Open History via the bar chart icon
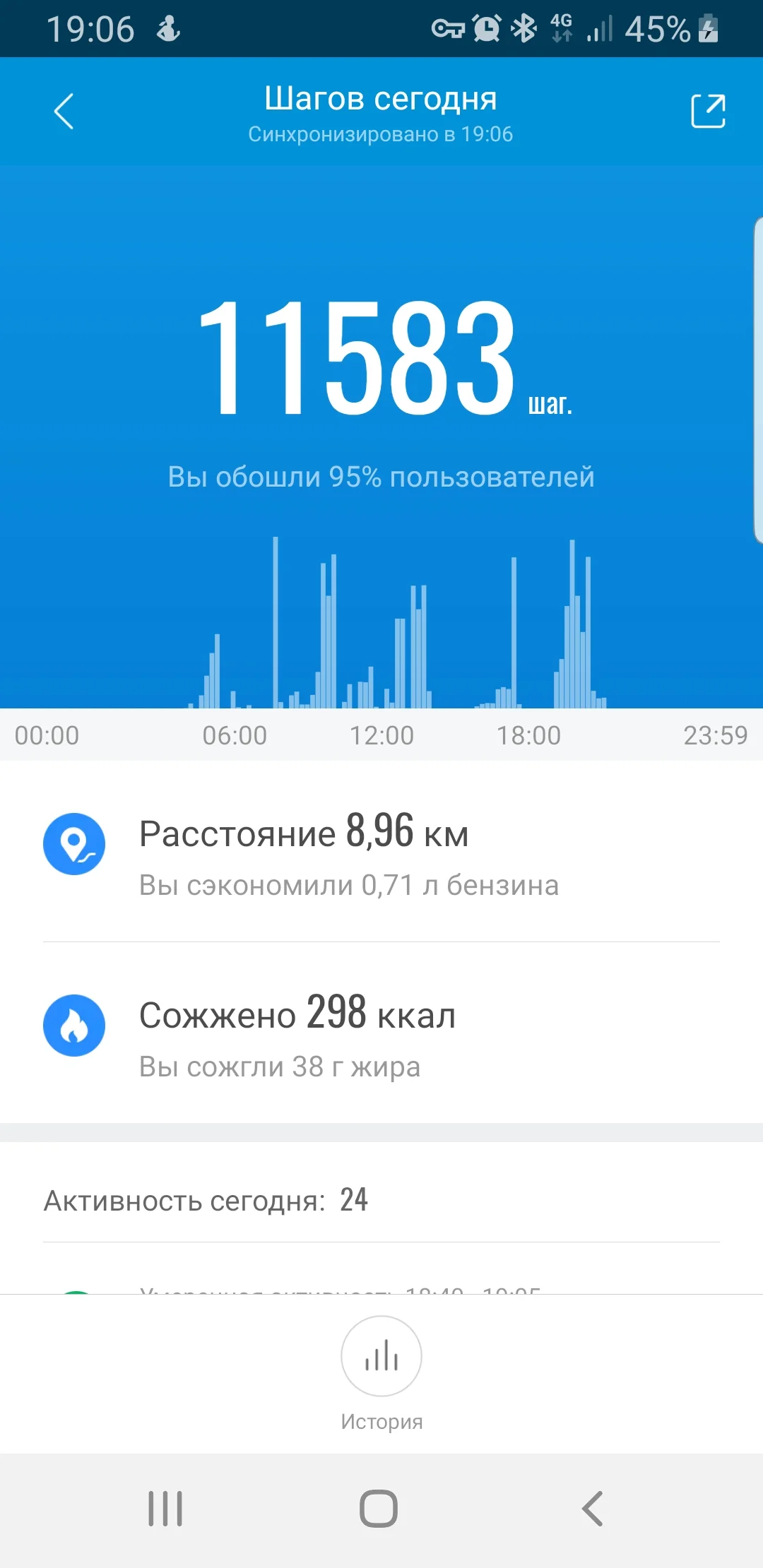Viewport: 763px width, 1568px height. point(381,1355)
